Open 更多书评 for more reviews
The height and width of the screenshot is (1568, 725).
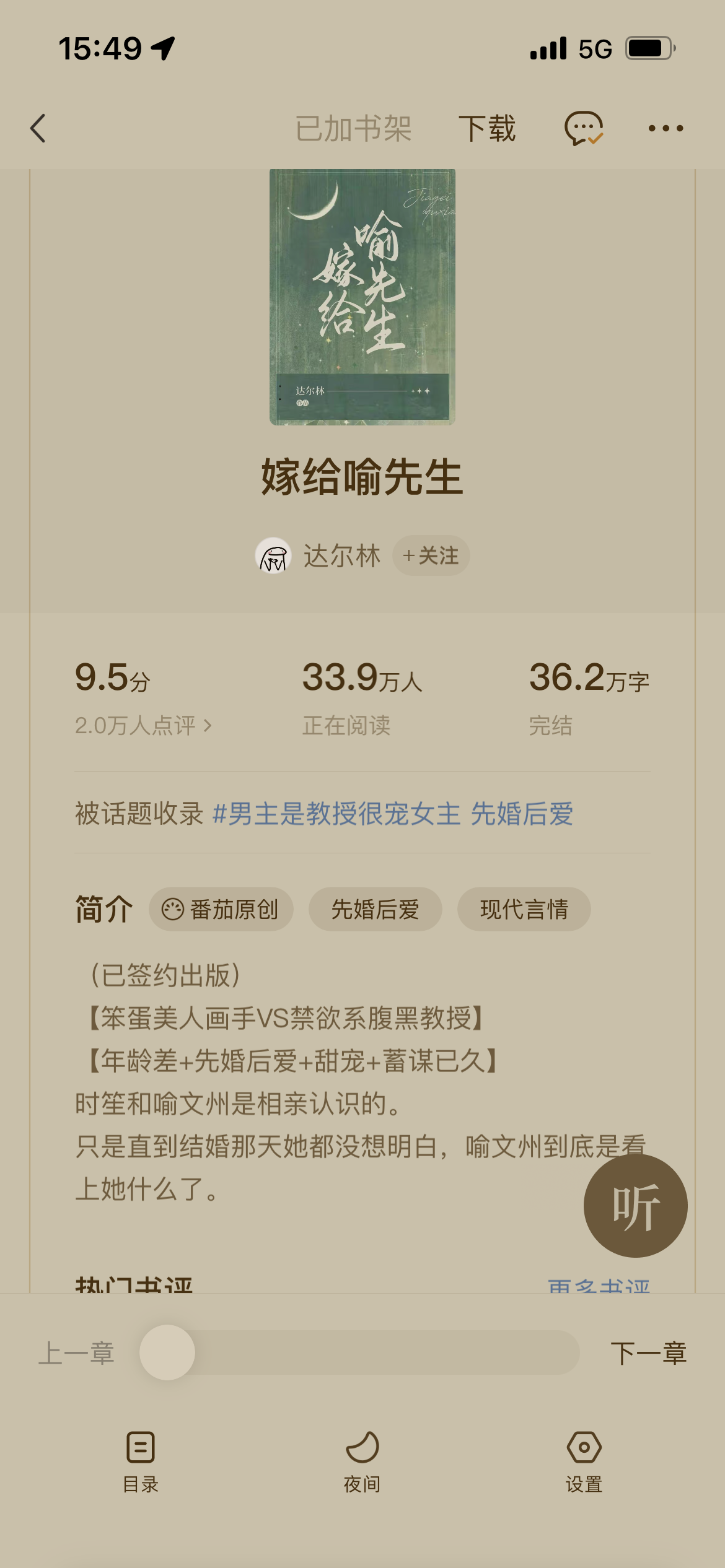pyautogui.click(x=599, y=1285)
